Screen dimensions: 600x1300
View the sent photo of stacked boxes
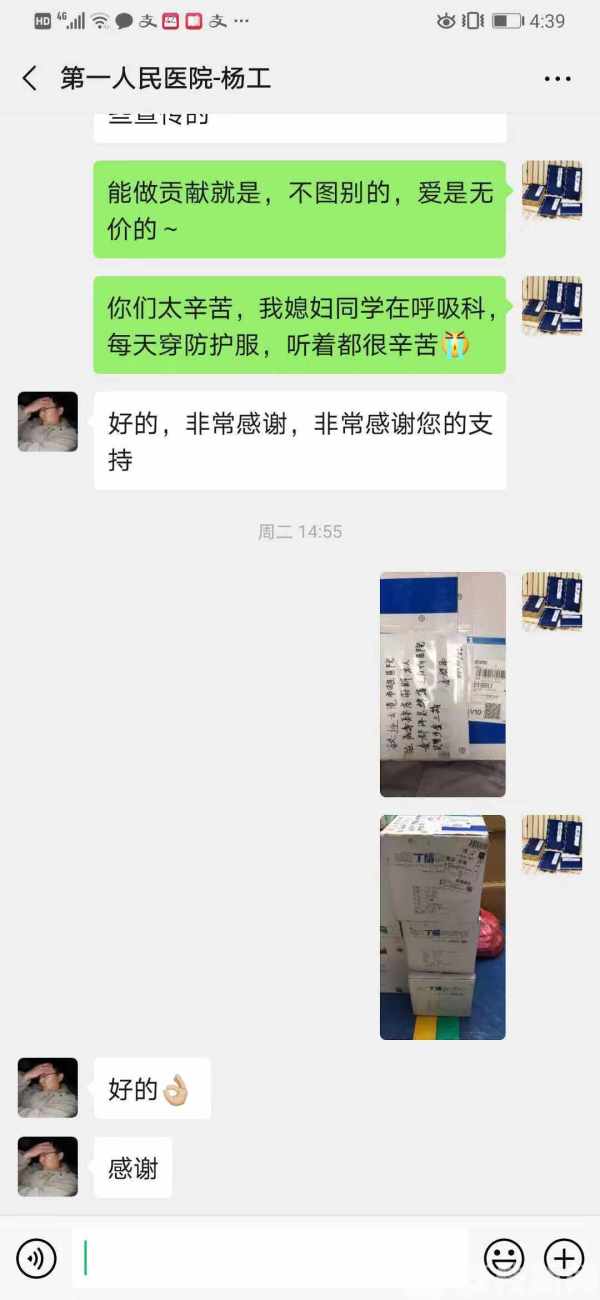click(442, 927)
